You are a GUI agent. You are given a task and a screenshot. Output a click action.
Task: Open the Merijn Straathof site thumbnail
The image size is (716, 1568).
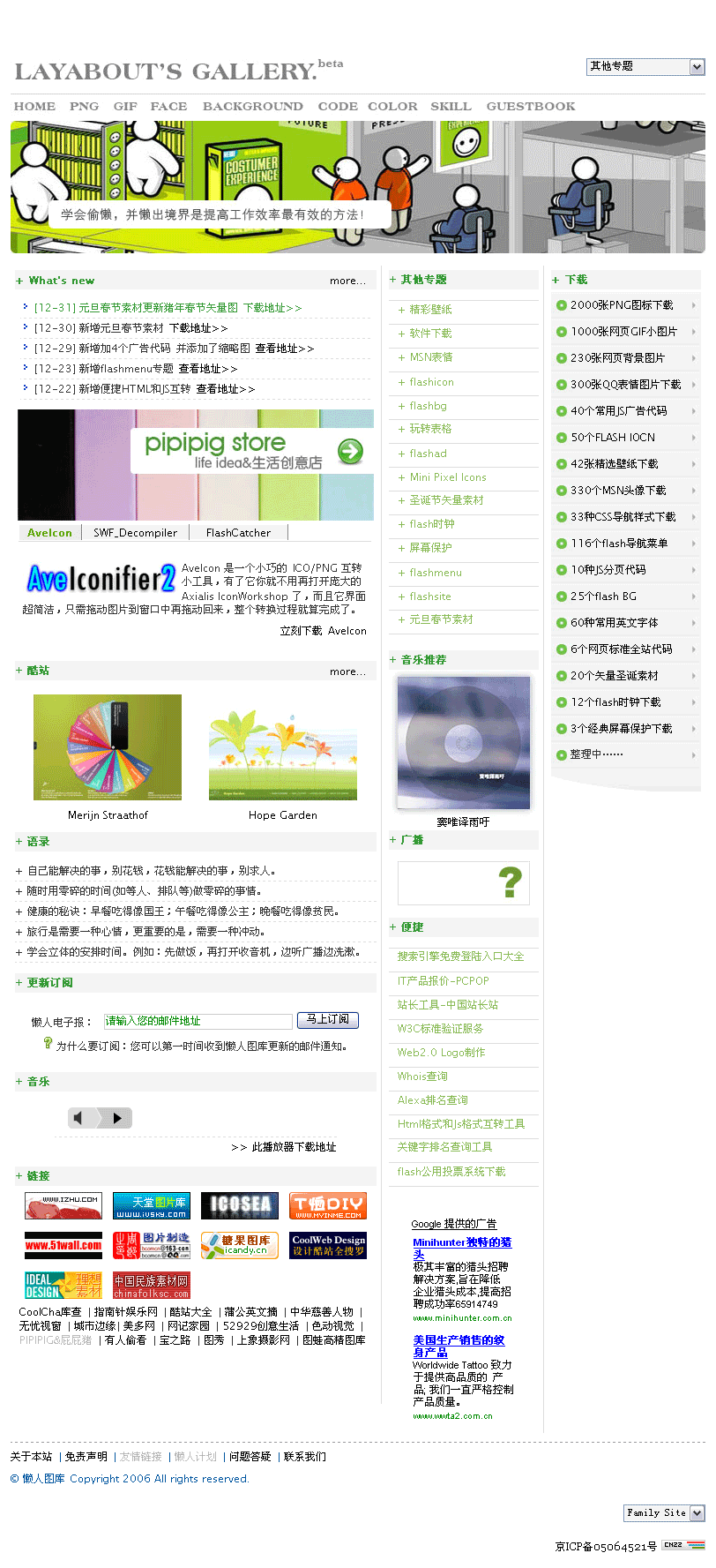[108, 747]
